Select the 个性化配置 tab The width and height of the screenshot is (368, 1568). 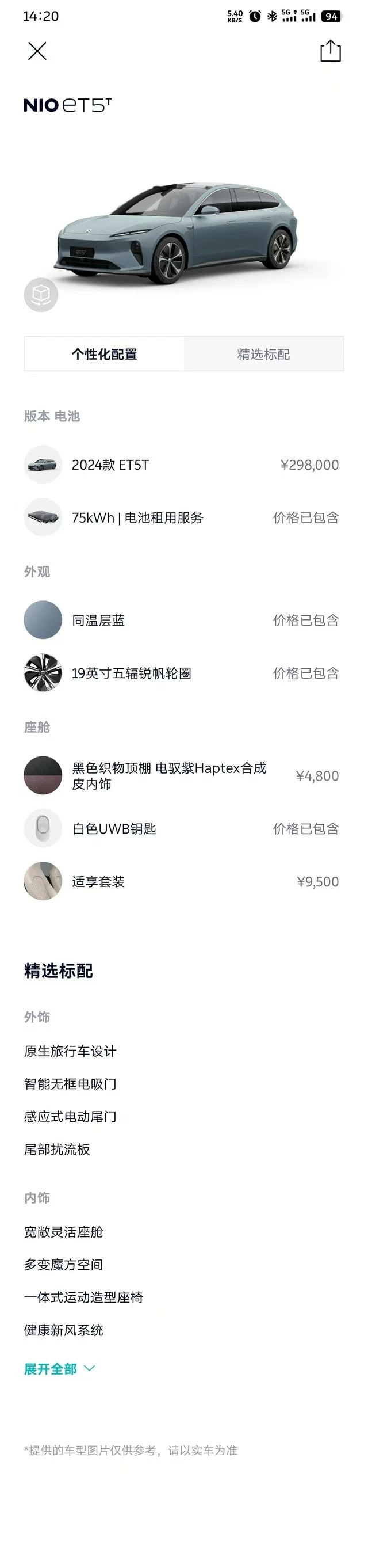(104, 354)
